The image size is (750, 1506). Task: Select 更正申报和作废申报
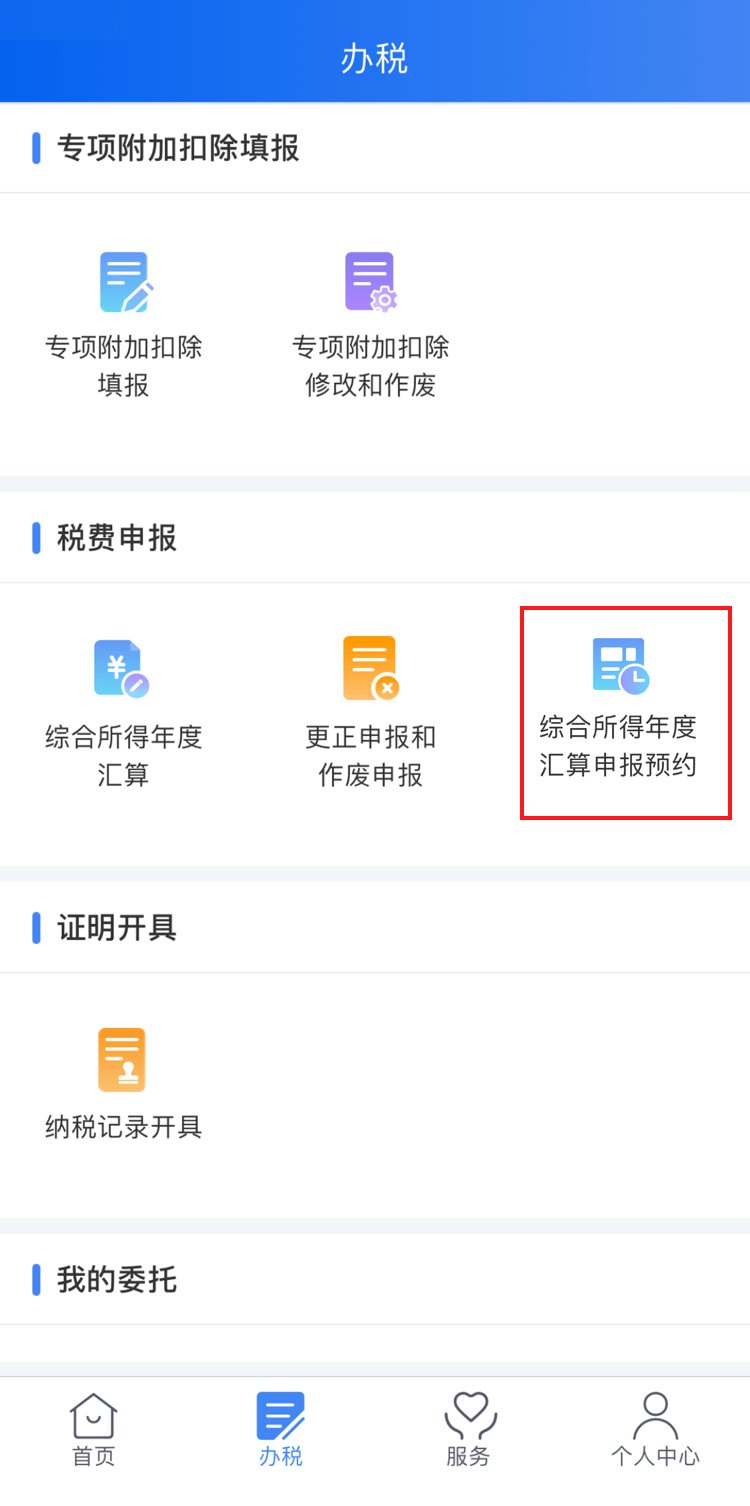[x=370, y=712]
